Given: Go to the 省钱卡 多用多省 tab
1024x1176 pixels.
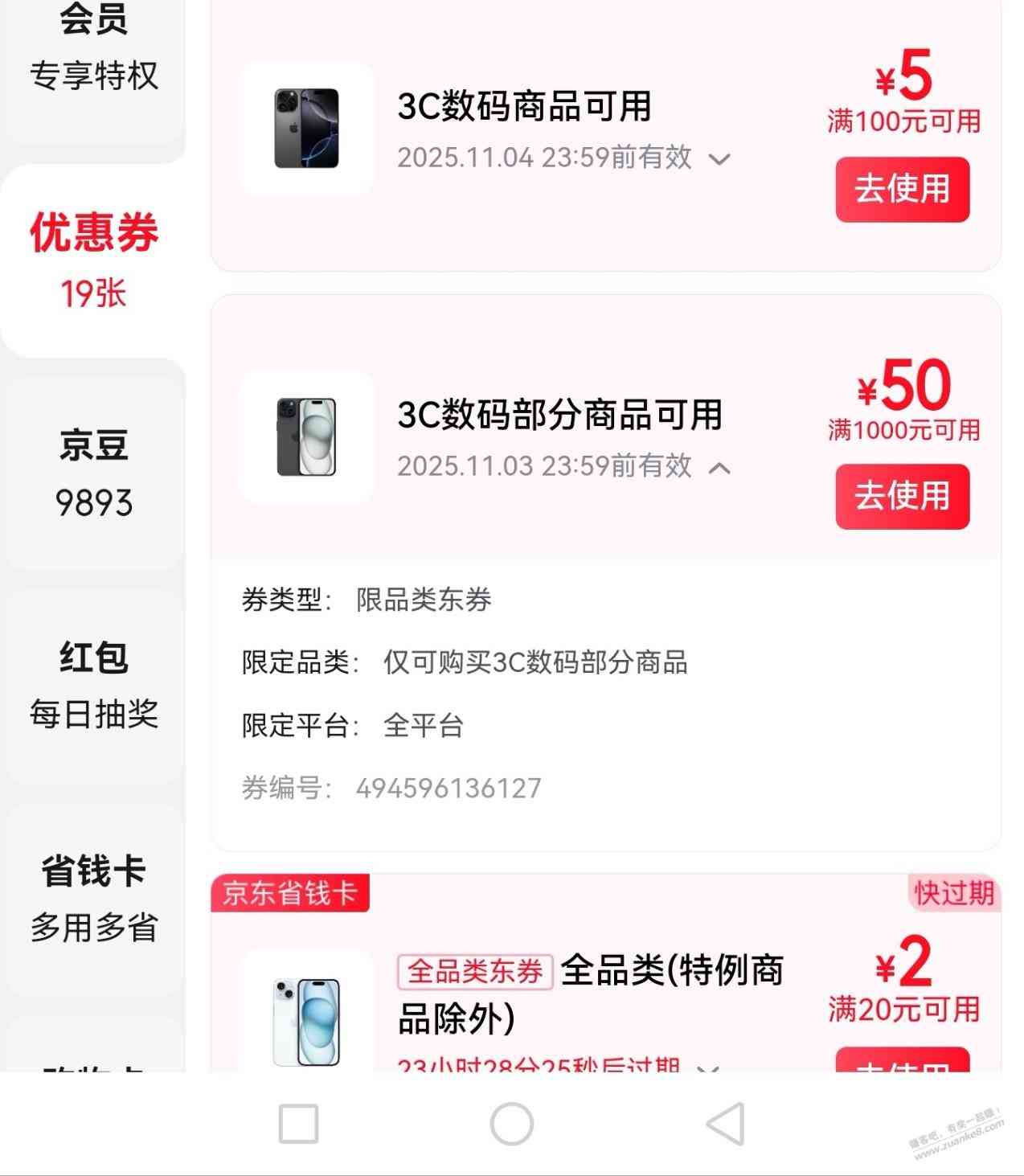Looking at the screenshot, I should [93, 898].
